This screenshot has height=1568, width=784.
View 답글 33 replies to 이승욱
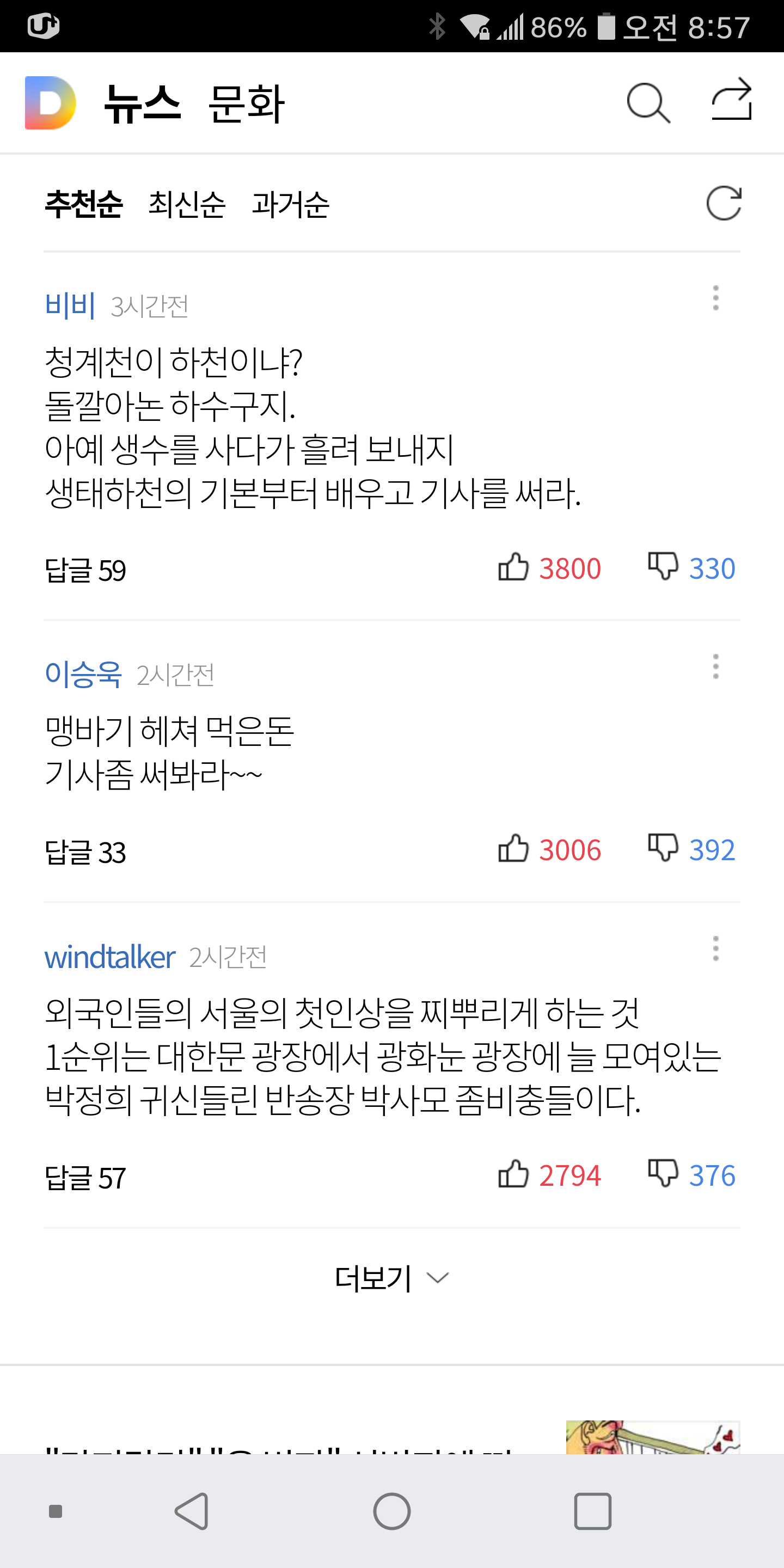click(85, 852)
